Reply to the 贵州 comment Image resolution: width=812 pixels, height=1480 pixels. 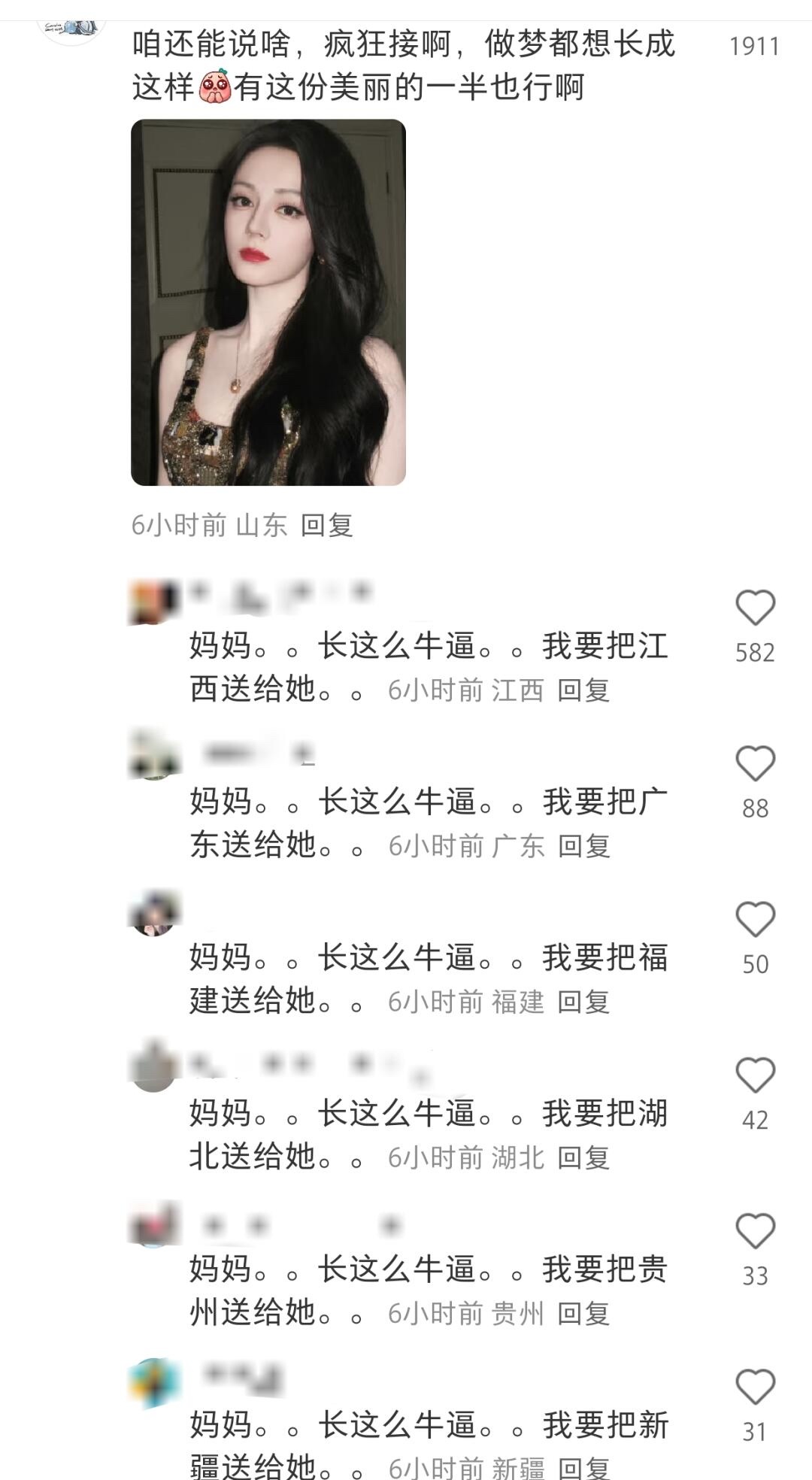[583, 1314]
